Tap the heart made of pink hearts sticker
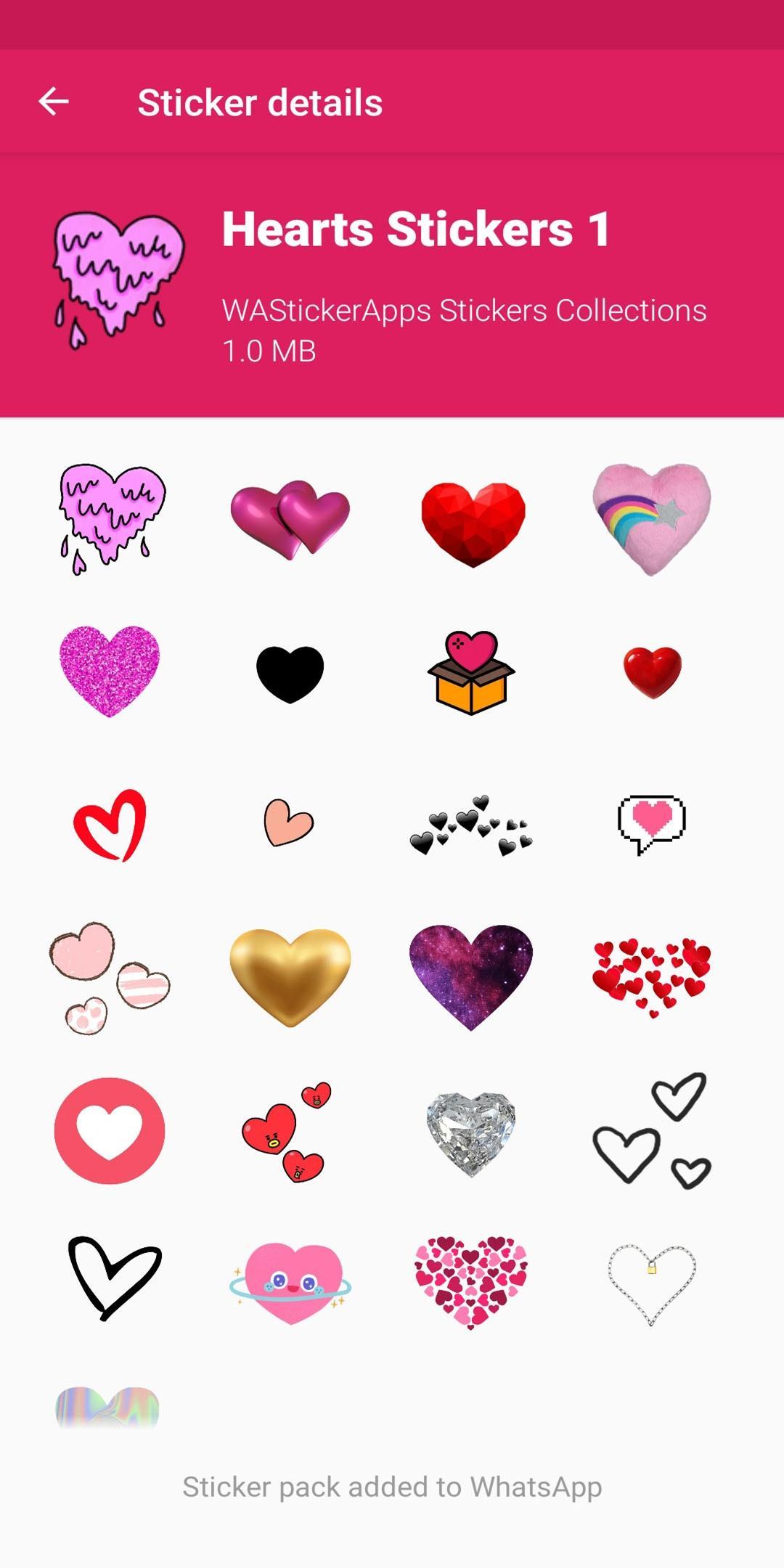 tap(472, 1282)
